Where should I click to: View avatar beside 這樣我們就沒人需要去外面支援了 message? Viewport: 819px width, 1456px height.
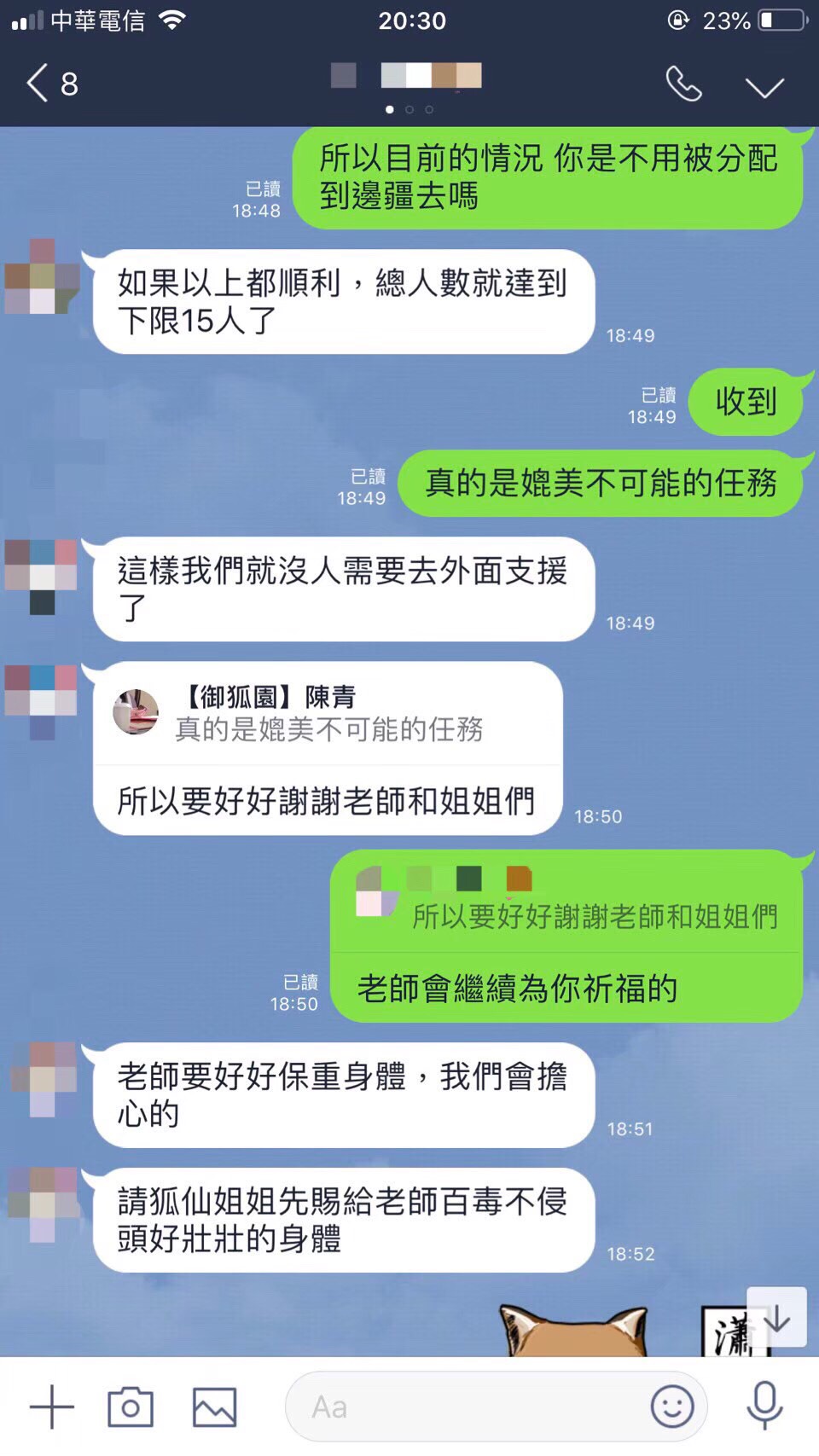click(x=42, y=576)
